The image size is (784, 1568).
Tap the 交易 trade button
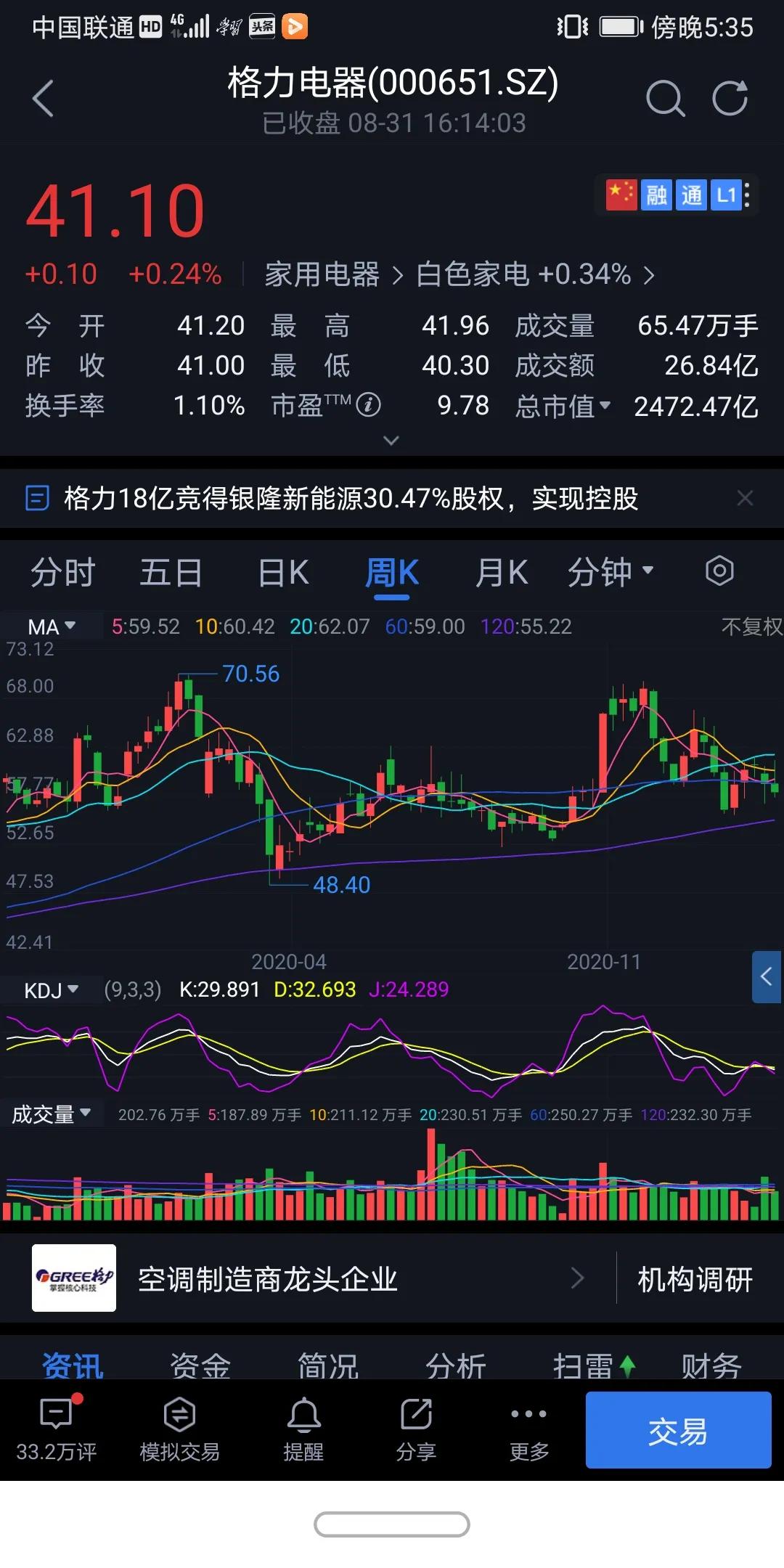(678, 1430)
